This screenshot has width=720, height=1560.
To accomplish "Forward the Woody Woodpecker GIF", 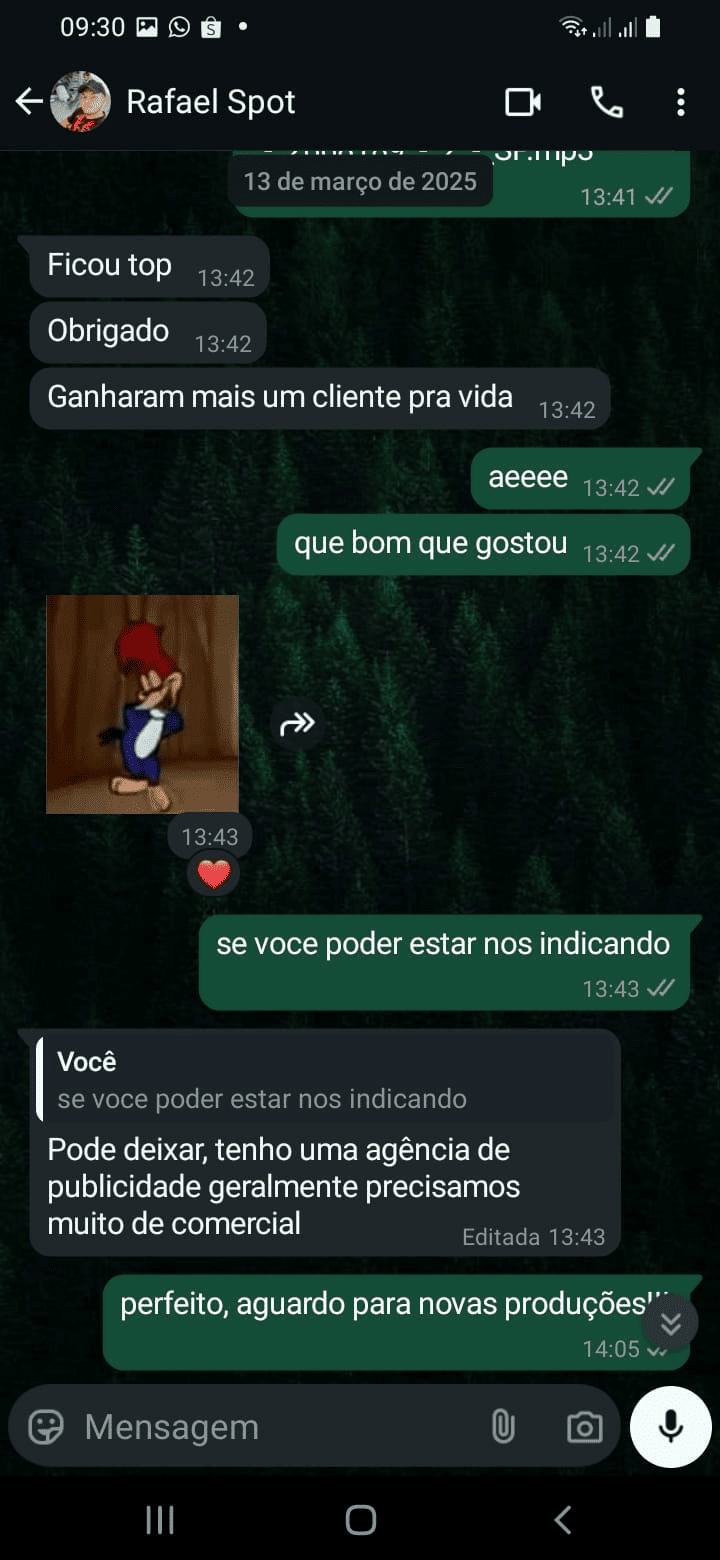I will (297, 723).
